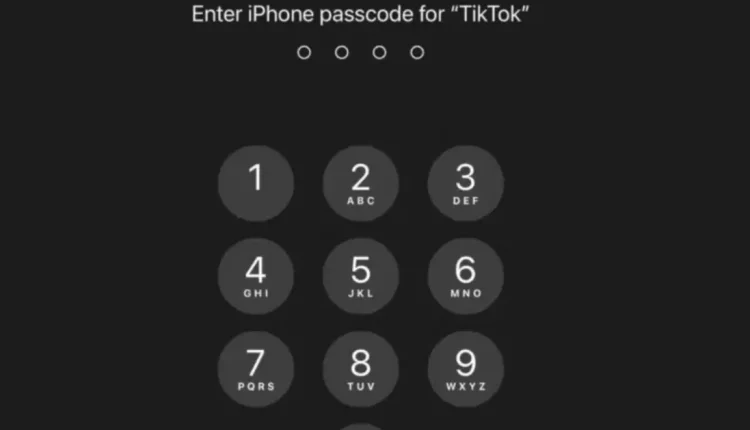Tap the 5 JKL key
This screenshot has width=750, height=430.
[361, 276]
